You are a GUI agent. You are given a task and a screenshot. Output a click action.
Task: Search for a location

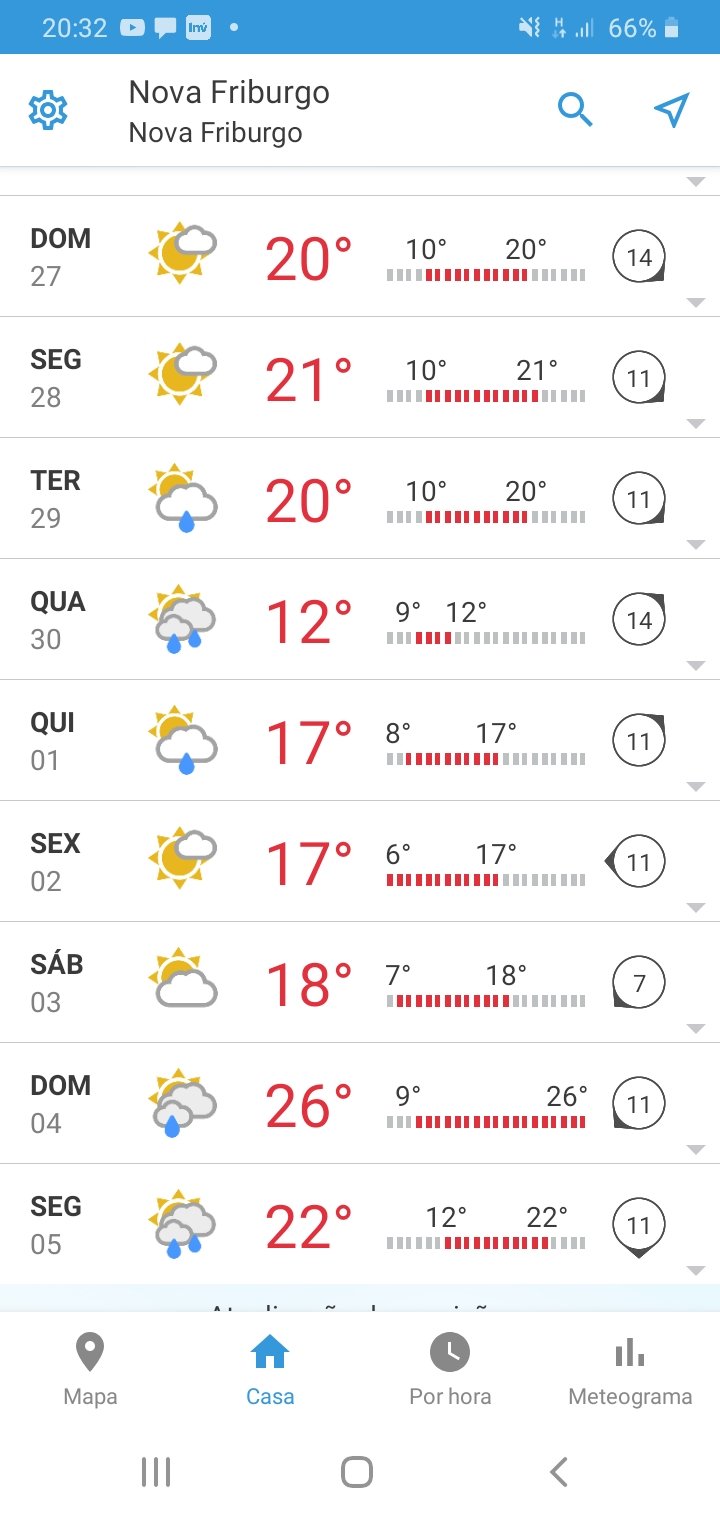(575, 110)
